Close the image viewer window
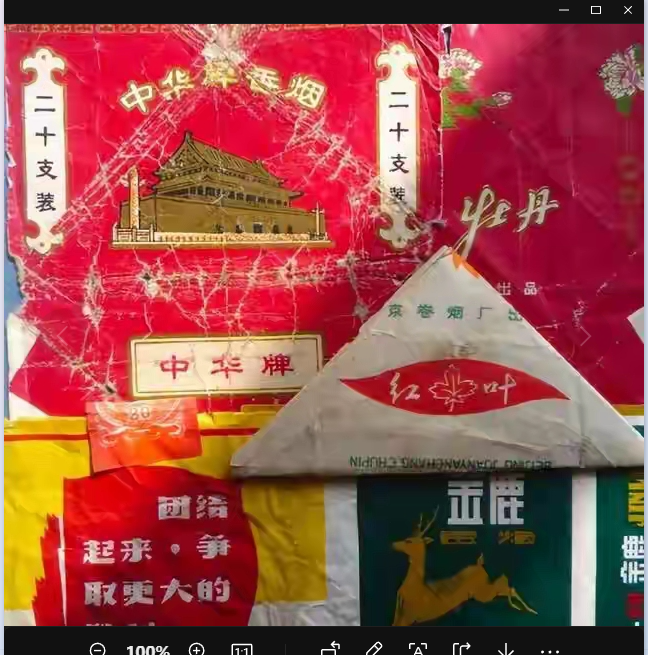This screenshot has height=655, width=648. pos(628,10)
